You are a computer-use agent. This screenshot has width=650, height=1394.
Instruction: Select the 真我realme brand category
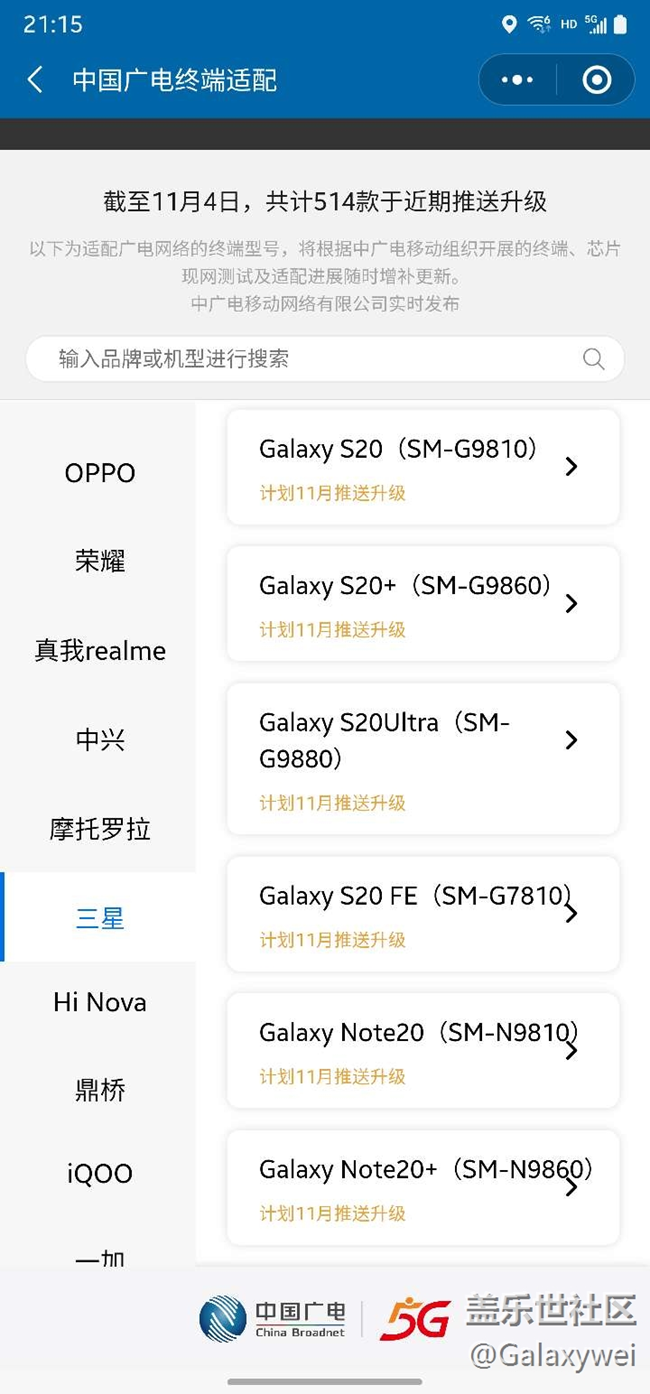pos(99,651)
